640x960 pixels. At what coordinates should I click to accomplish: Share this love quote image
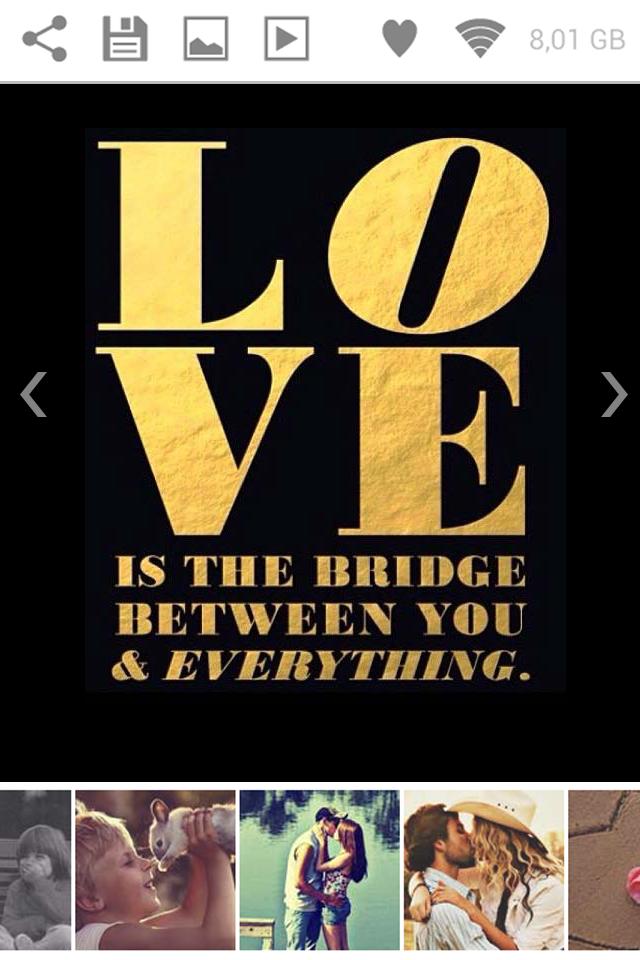click(44, 40)
